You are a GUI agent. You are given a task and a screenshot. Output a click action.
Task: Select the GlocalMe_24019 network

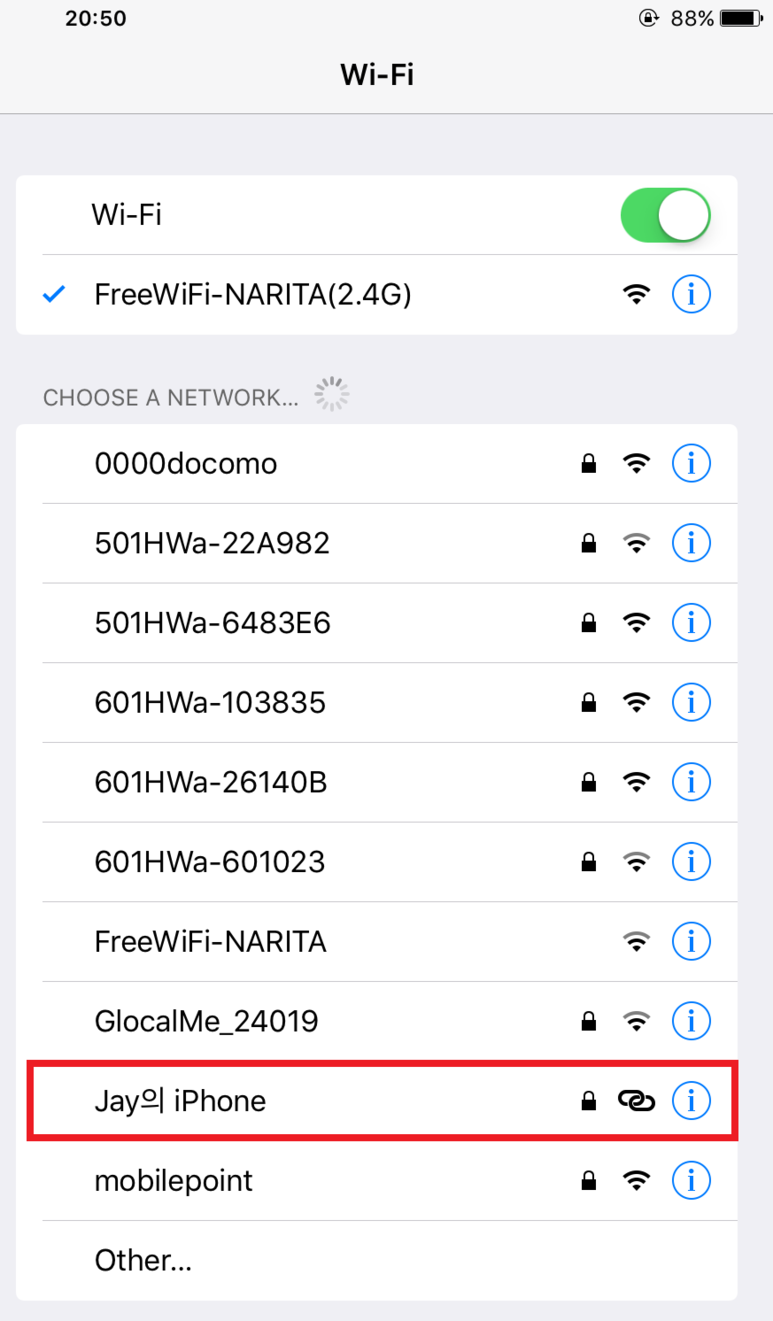click(377, 1021)
